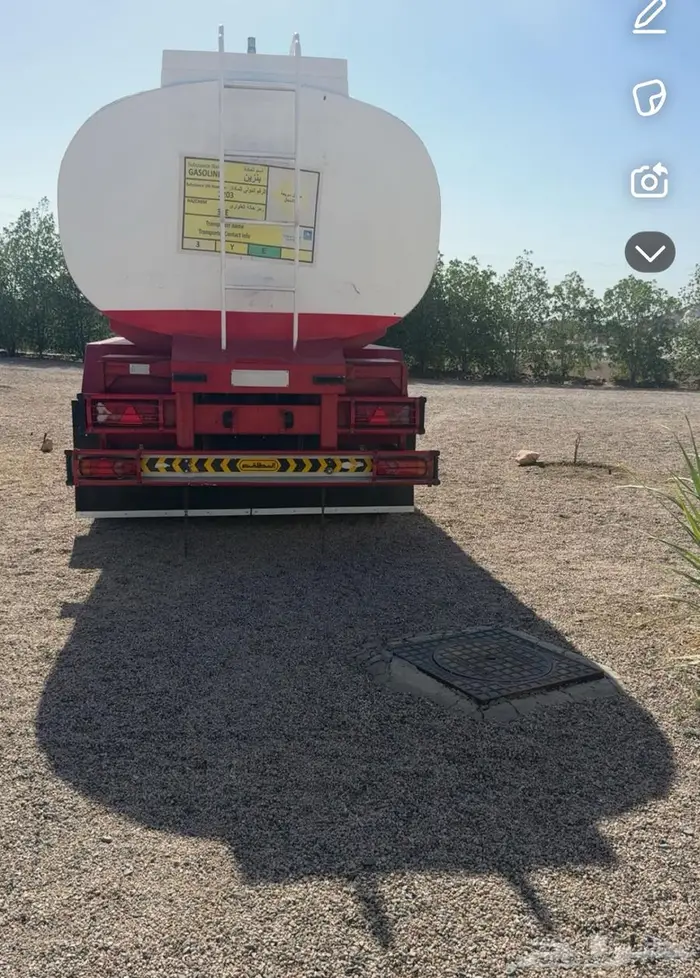
Task: Open the pencil drawing tool
Action: (x=649, y=17)
